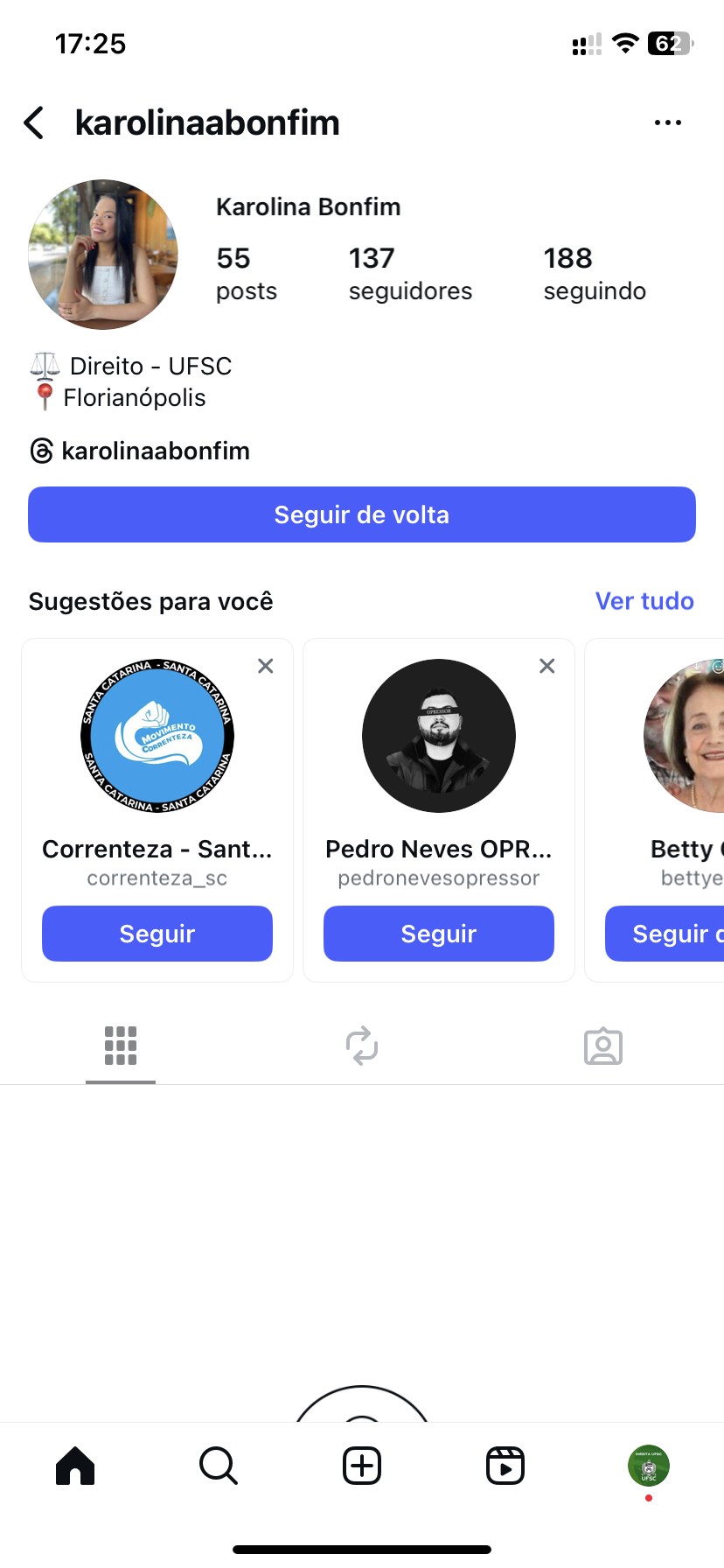
Task: Dismiss the Pedro Neves suggestion card
Action: (x=547, y=666)
